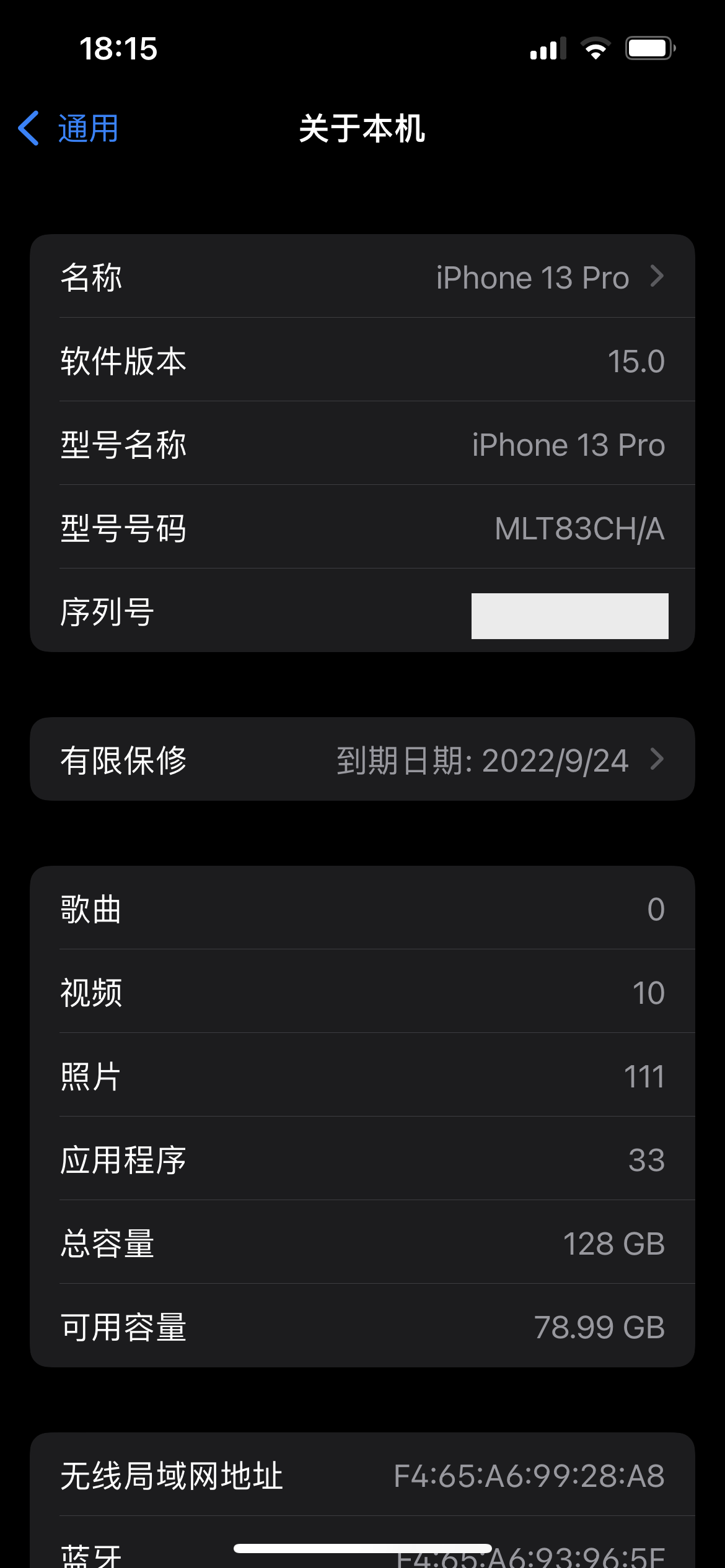Screen dimensions: 725x1568
Task: Open the 名称 row to rename device
Action: [x=362, y=277]
